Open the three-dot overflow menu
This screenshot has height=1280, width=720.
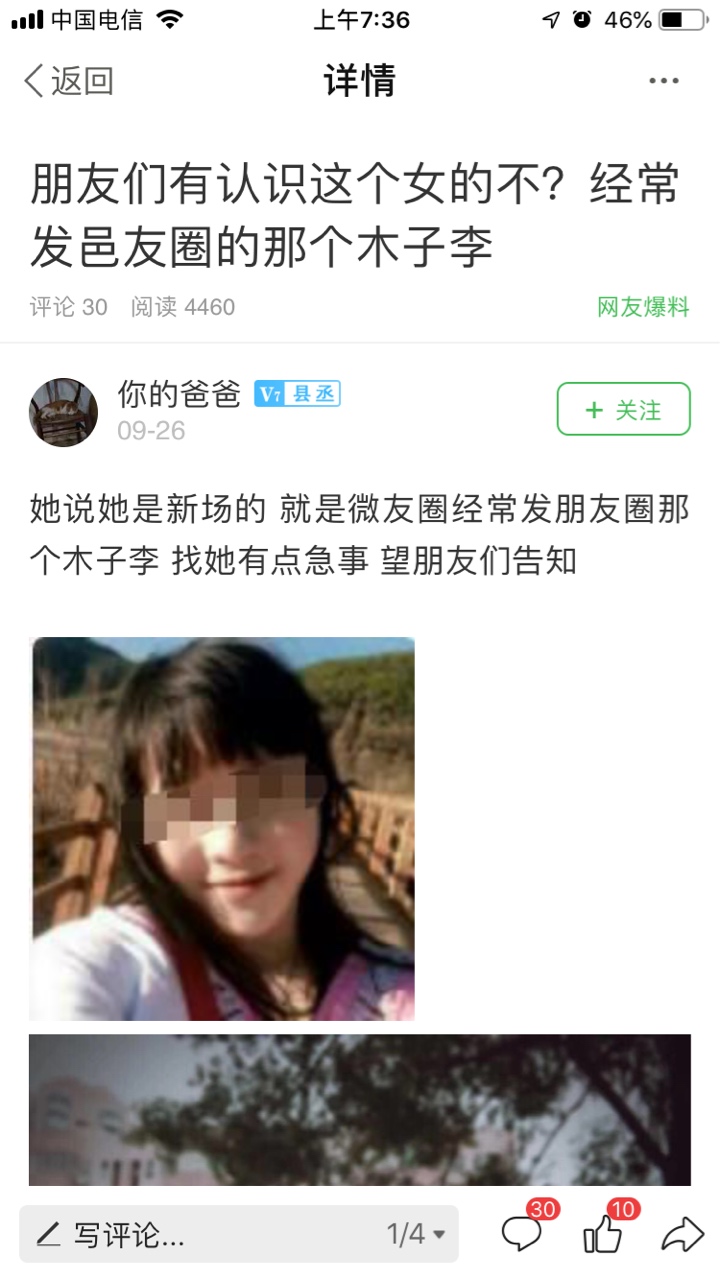[x=664, y=81]
